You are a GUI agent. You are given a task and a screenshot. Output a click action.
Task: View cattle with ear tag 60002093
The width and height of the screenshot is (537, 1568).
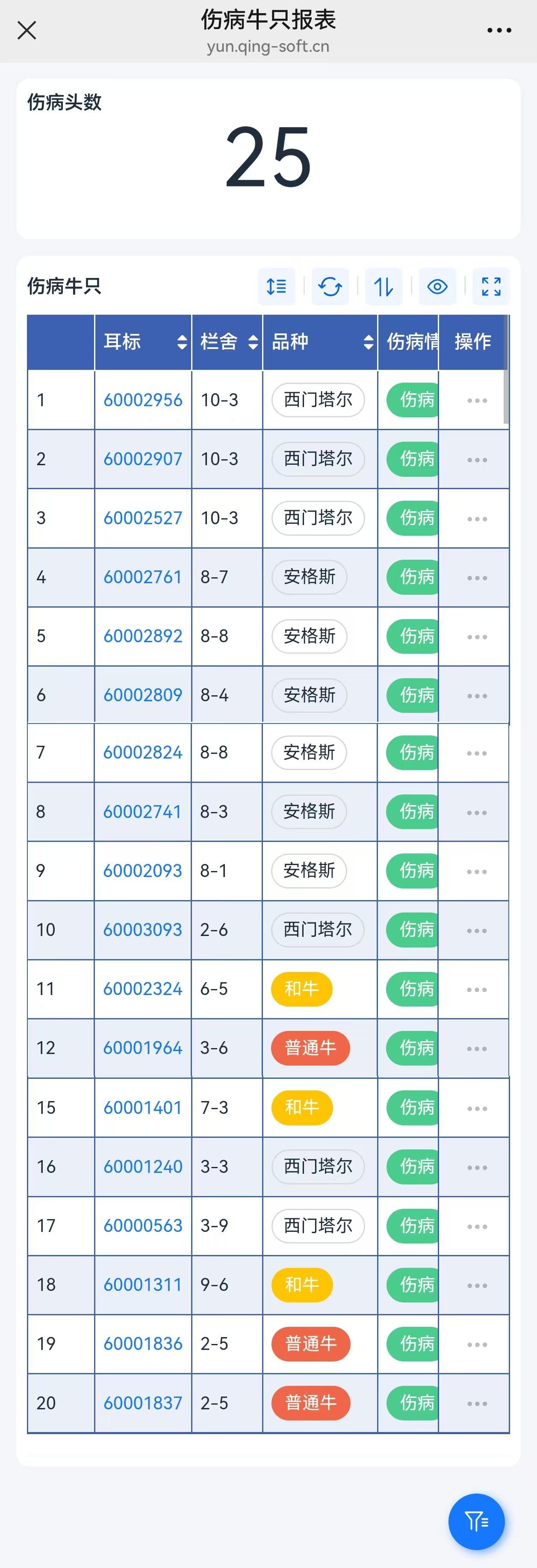click(x=142, y=871)
